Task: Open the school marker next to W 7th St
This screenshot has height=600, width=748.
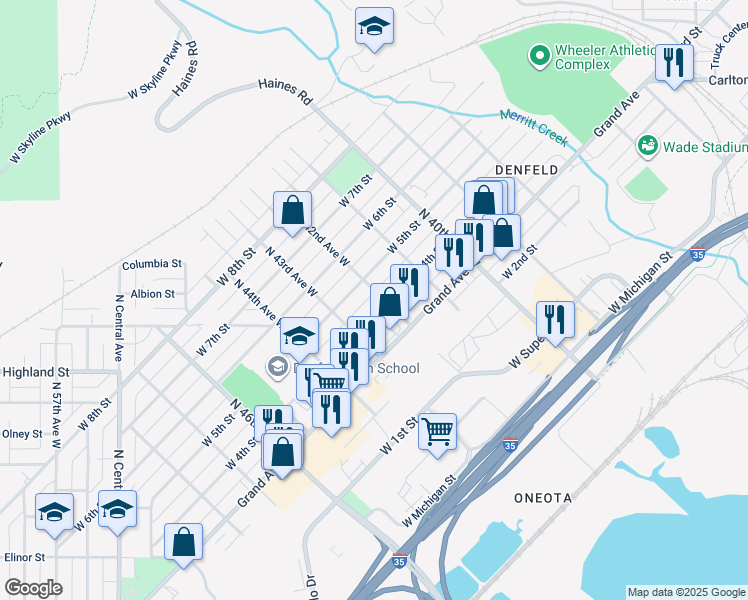Action: (x=299, y=337)
